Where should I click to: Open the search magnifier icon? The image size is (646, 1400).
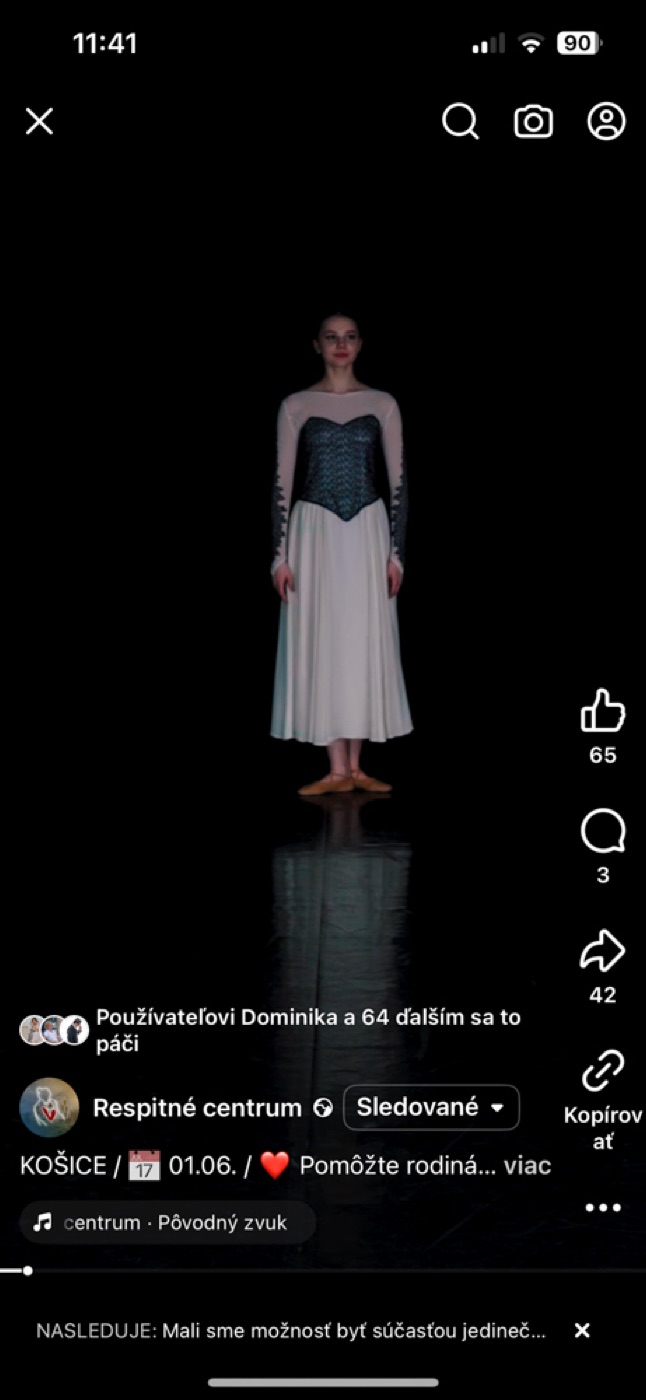point(460,122)
